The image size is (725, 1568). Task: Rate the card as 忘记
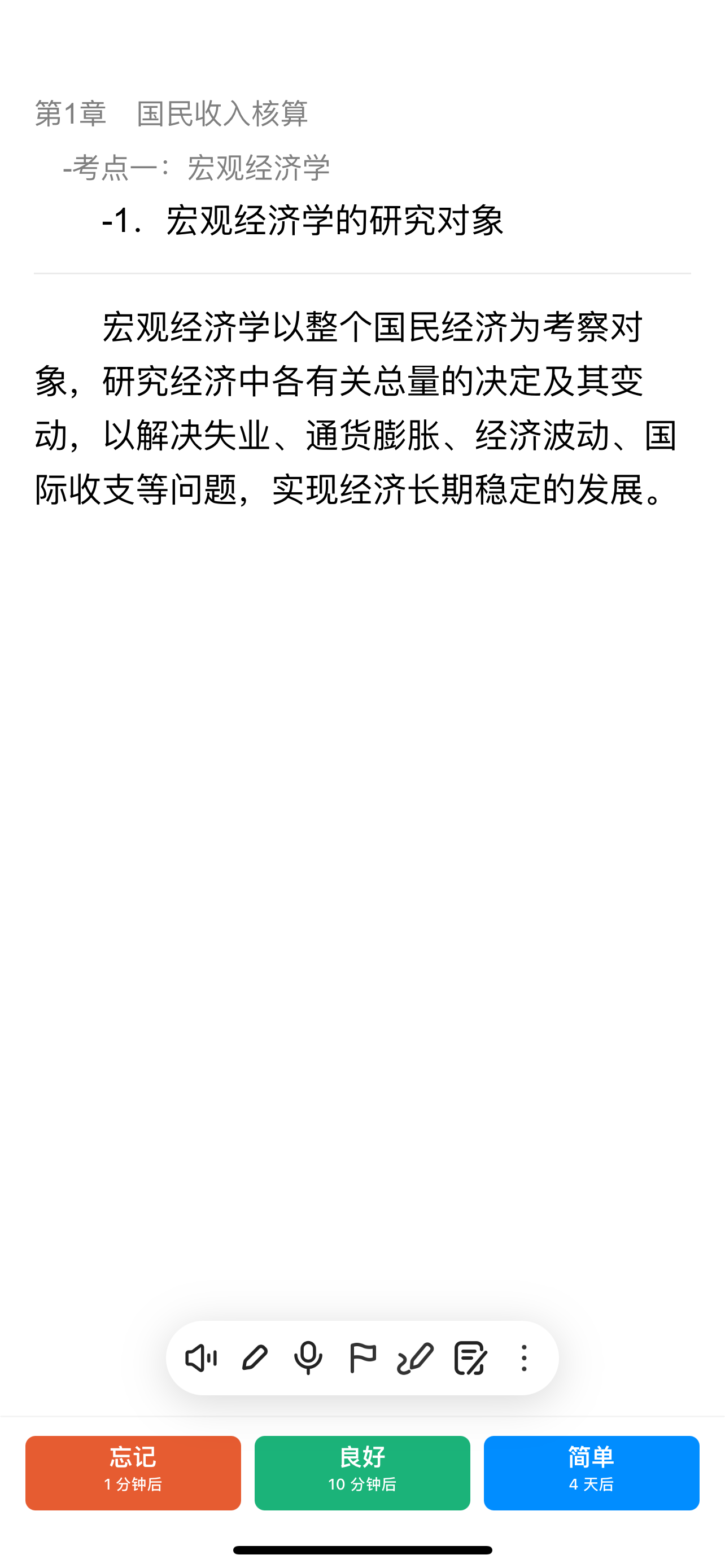tap(133, 1473)
